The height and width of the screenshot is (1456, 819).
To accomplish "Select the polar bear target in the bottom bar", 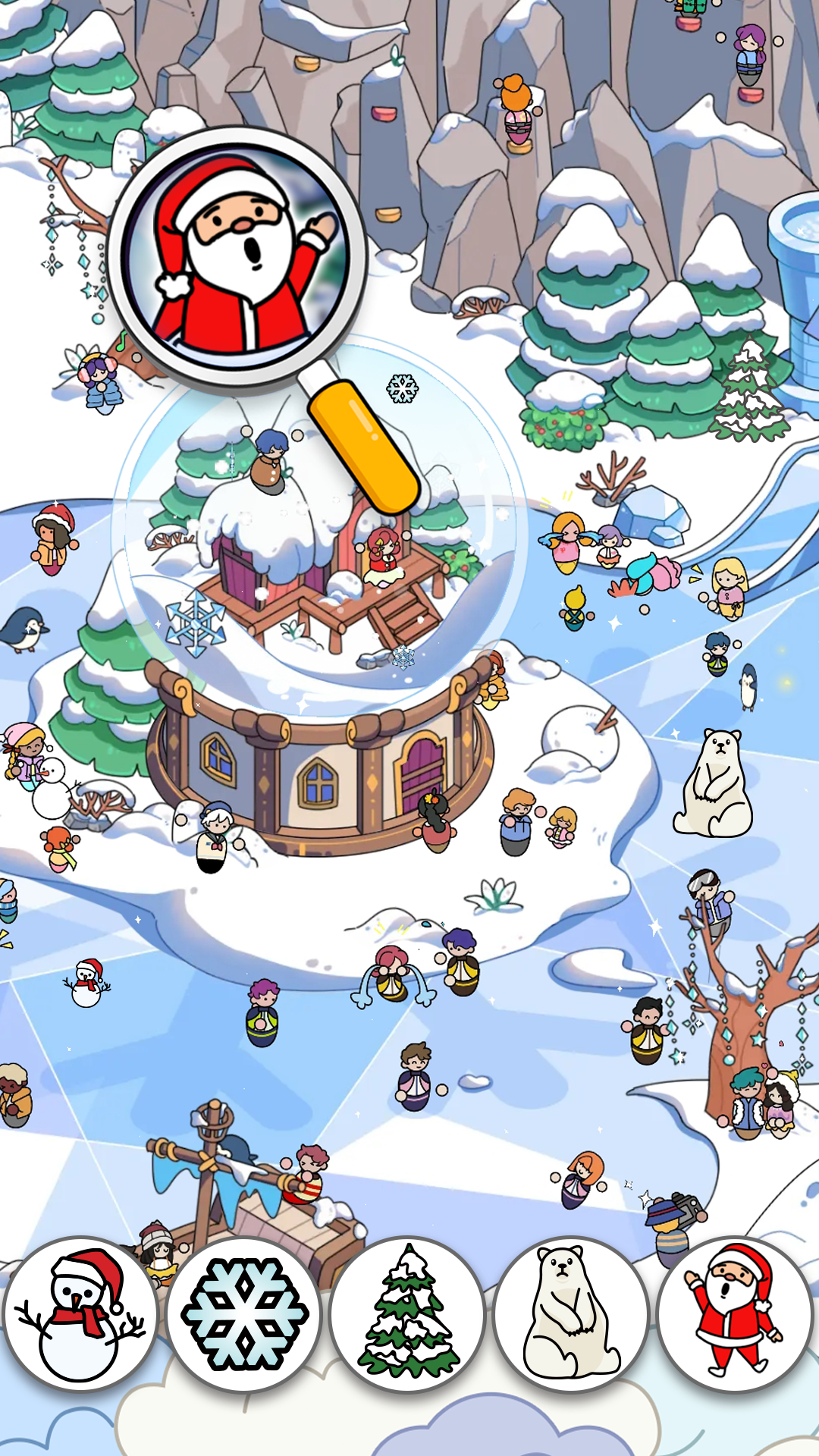I will [x=572, y=1314].
